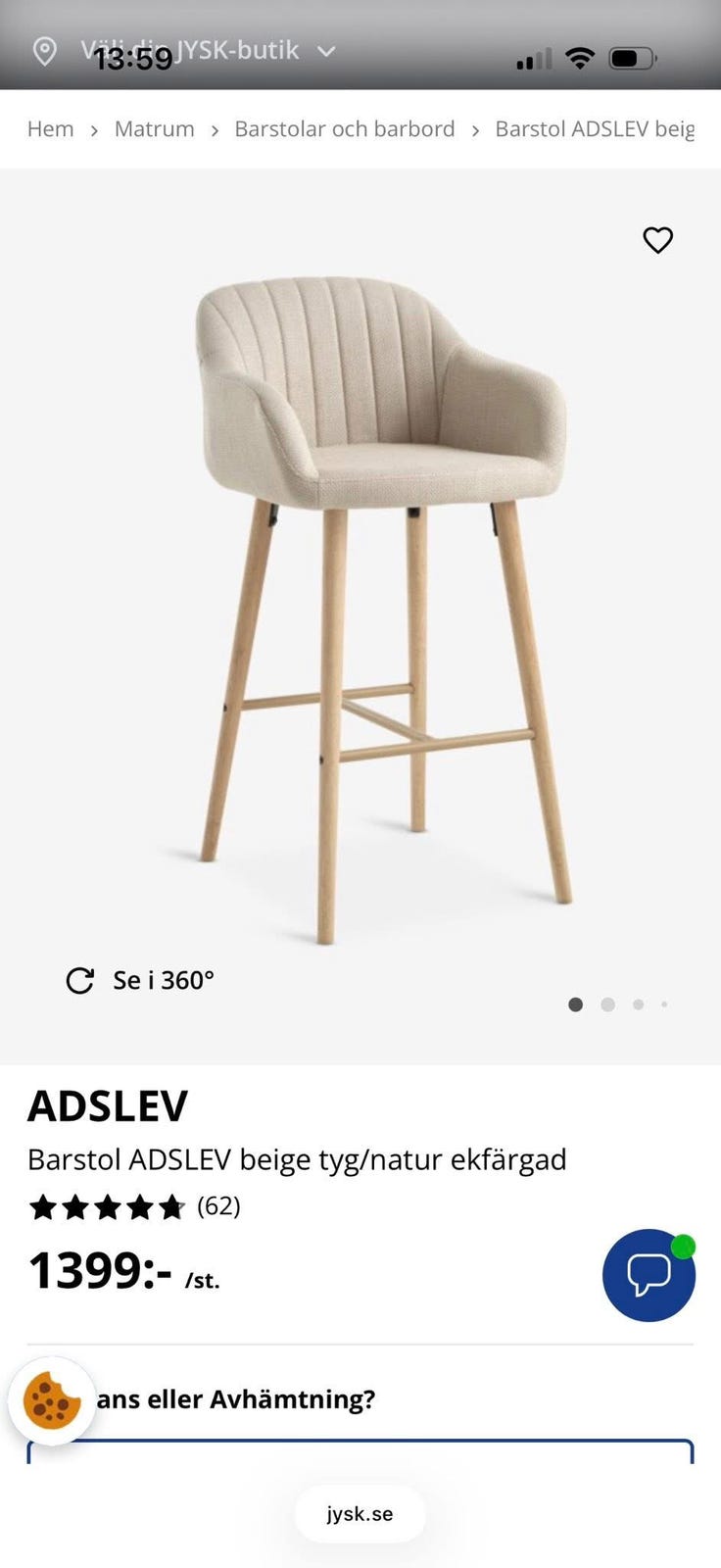Start a live chat conversation
The width and height of the screenshot is (721, 1568).
click(649, 1275)
